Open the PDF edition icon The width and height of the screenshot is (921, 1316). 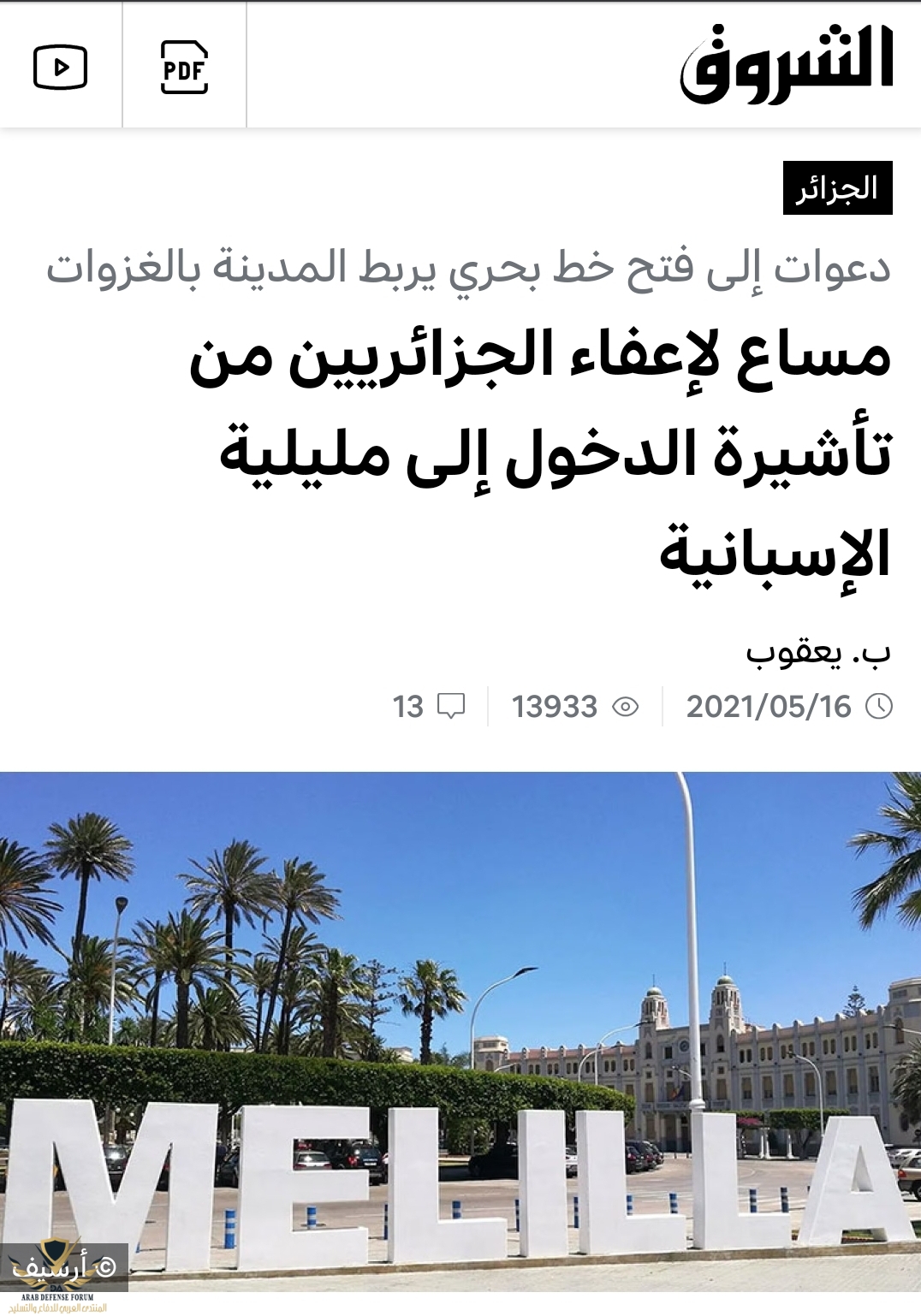184,67
